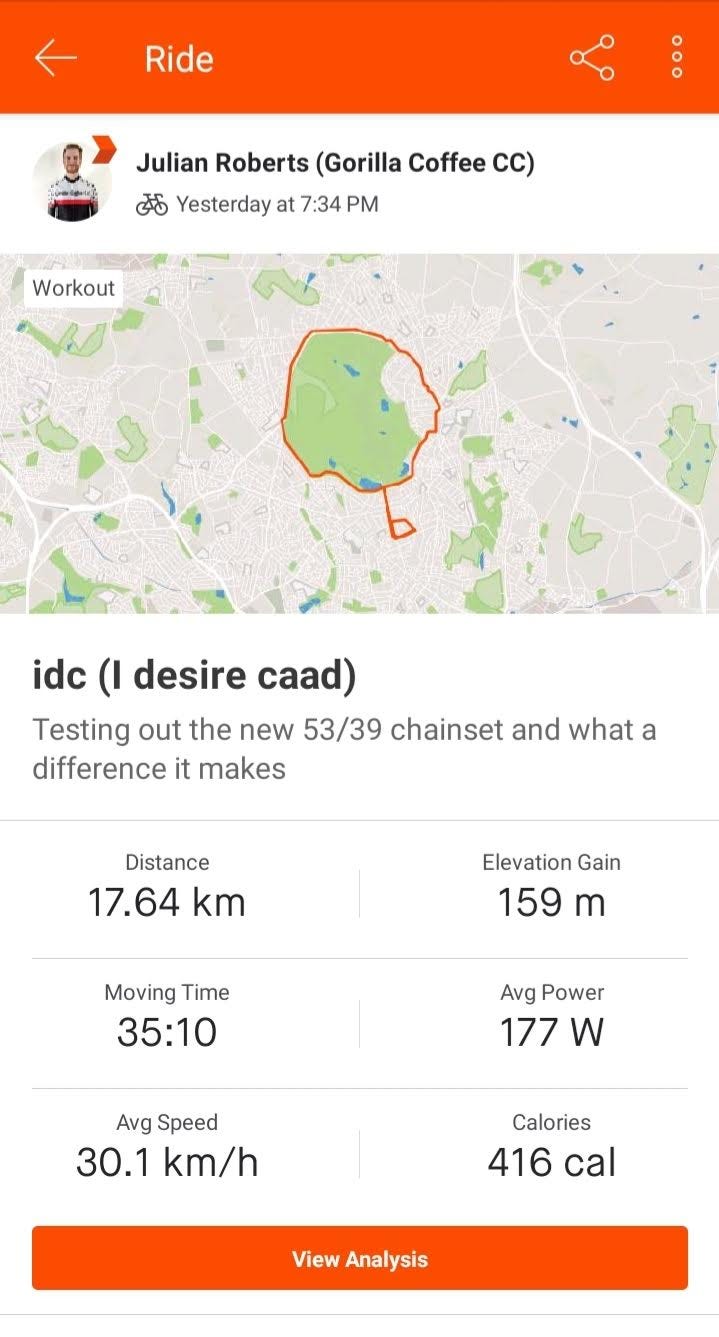Open the ride route map

(360, 433)
